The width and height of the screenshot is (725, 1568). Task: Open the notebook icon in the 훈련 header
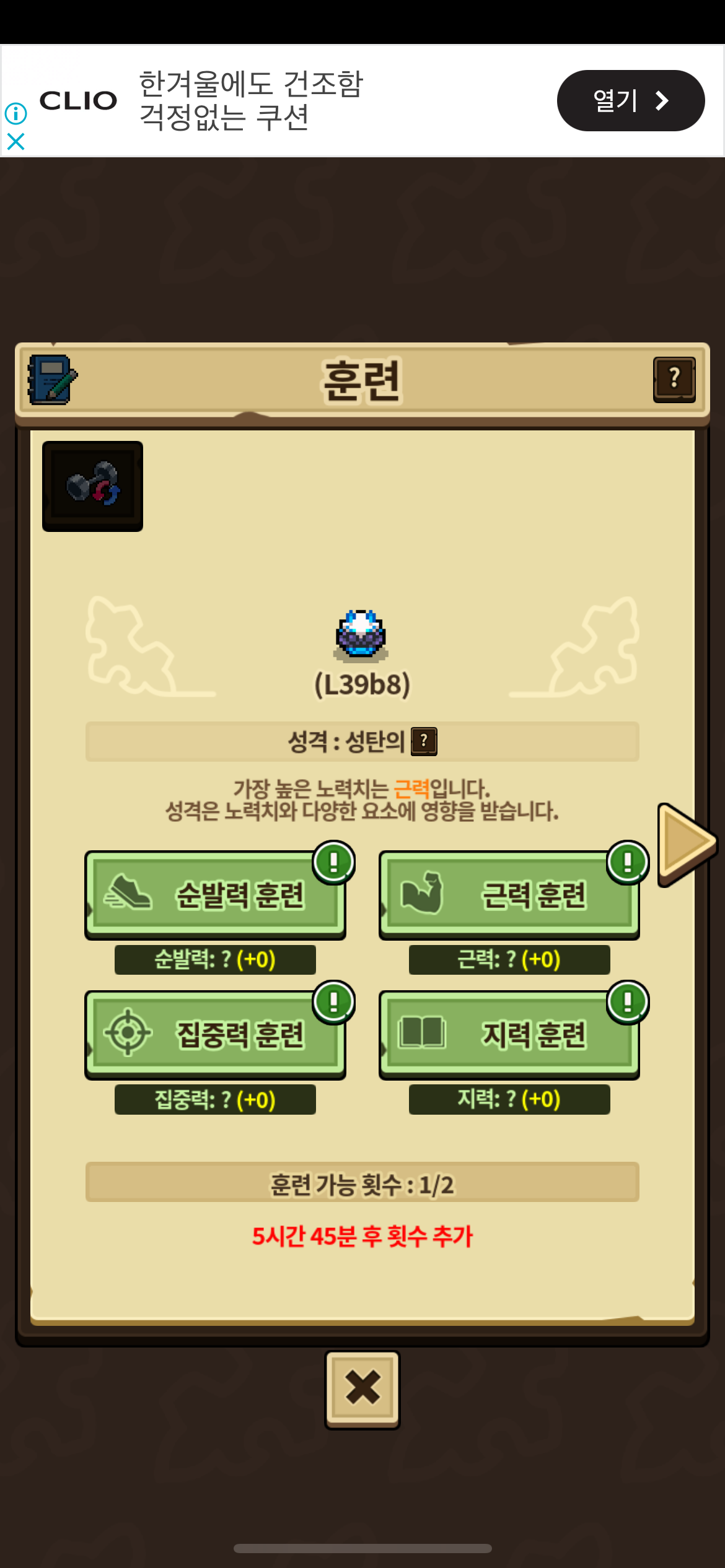click(52, 380)
